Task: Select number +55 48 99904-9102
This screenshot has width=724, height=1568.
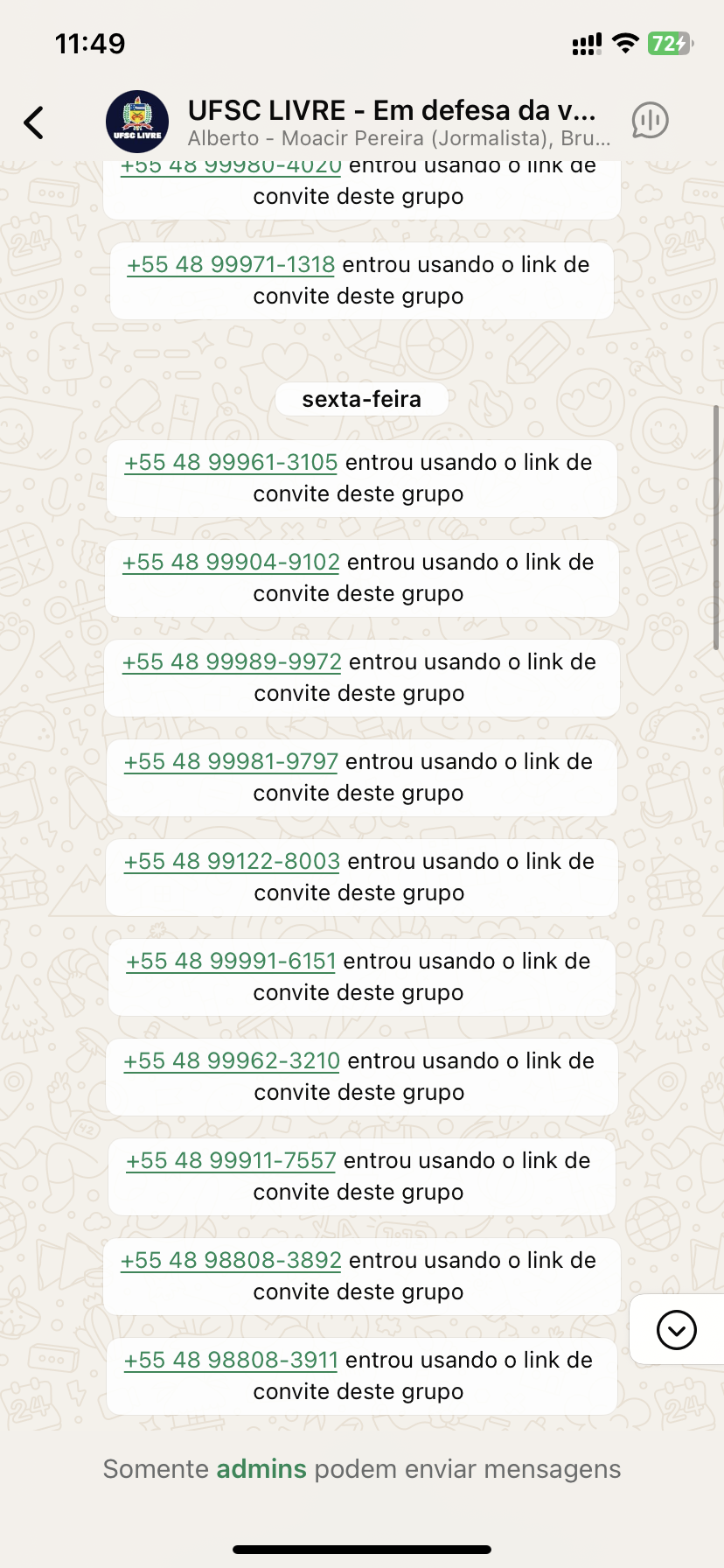Action: tap(231, 563)
